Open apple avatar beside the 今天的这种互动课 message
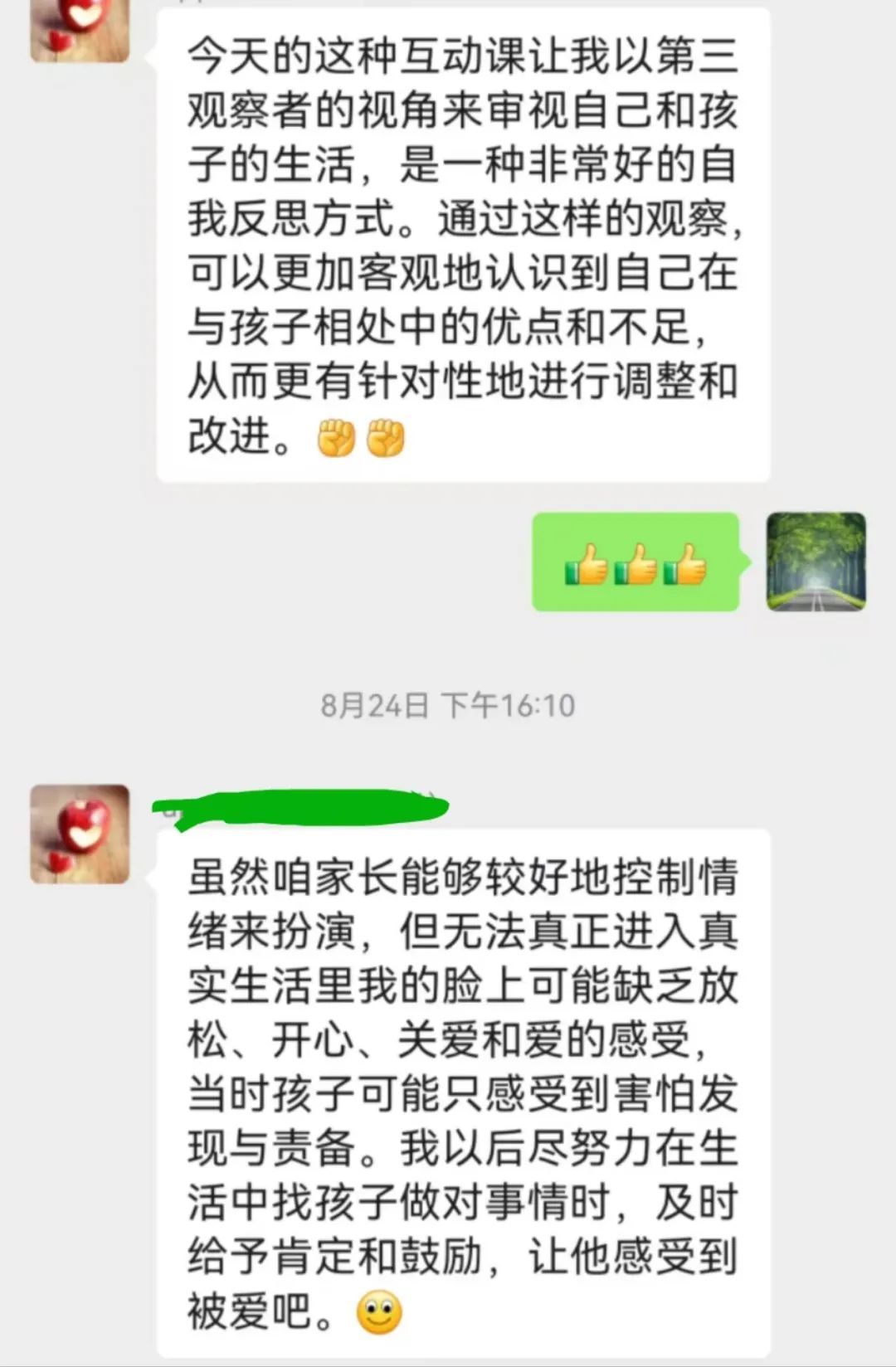The image size is (896, 1367). coord(80,29)
